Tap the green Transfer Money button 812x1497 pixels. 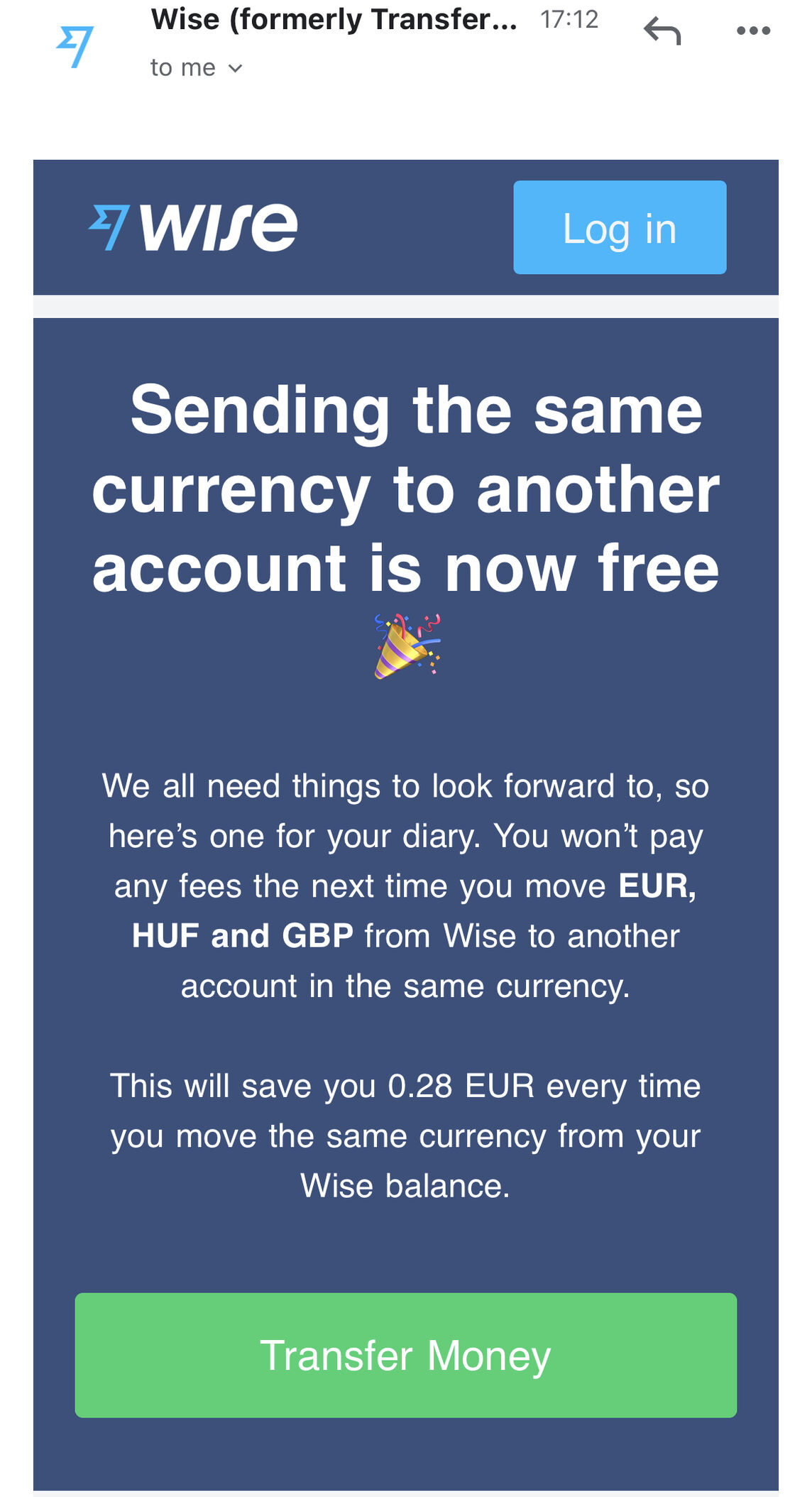pyautogui.click(x=405, y=1355)
